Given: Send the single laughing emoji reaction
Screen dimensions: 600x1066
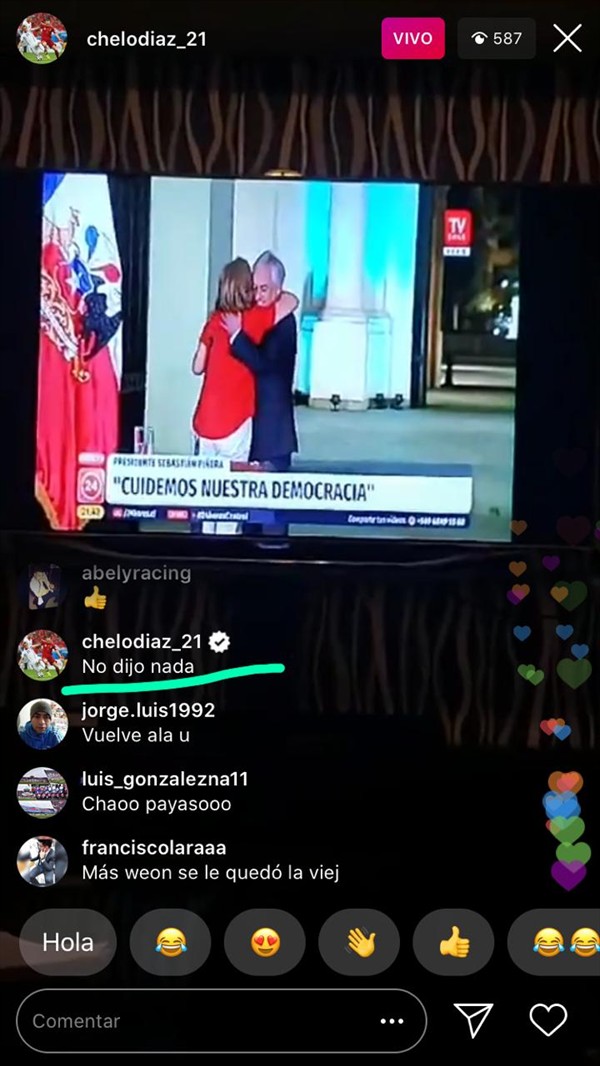Looking at the screenshot, I should tap(171, 942).
